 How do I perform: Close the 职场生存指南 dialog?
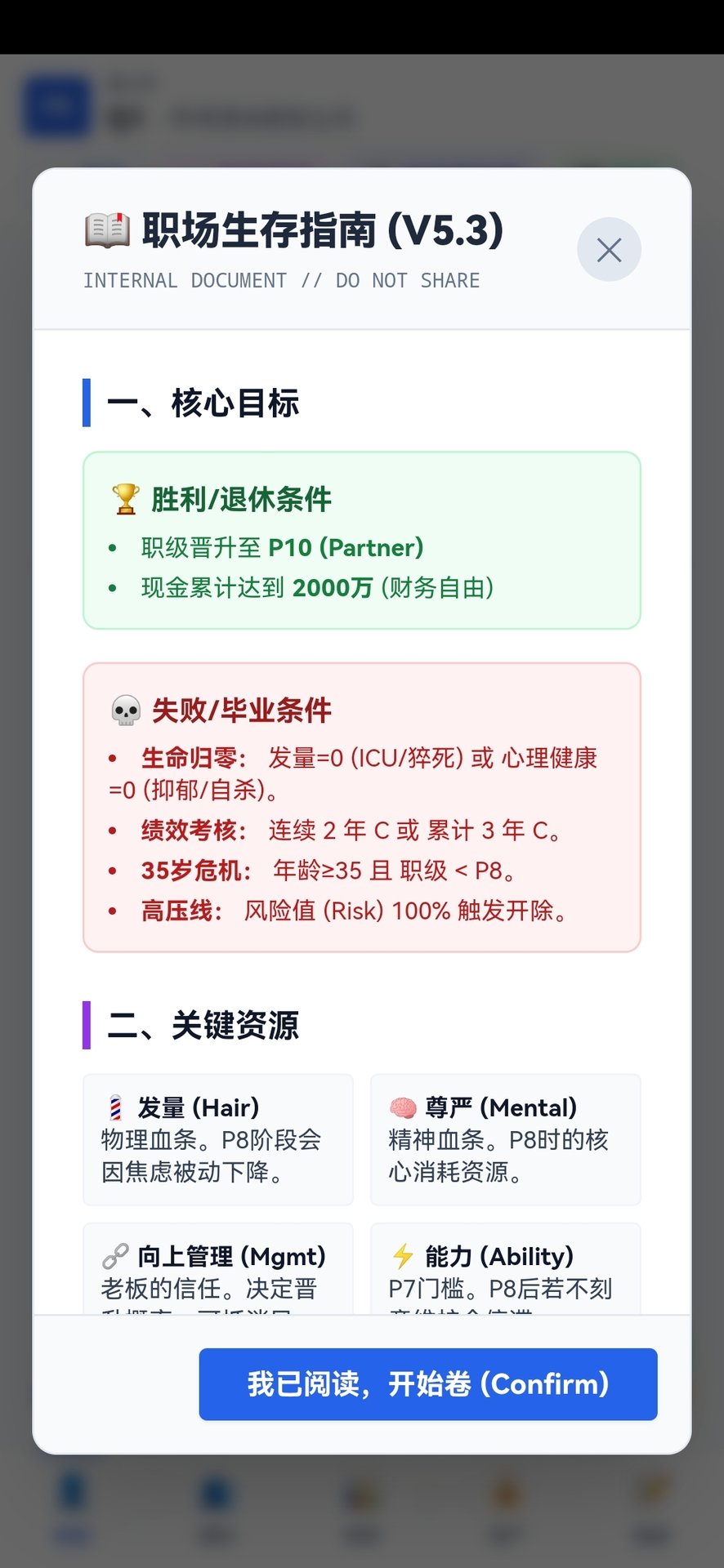pos(609,250)
